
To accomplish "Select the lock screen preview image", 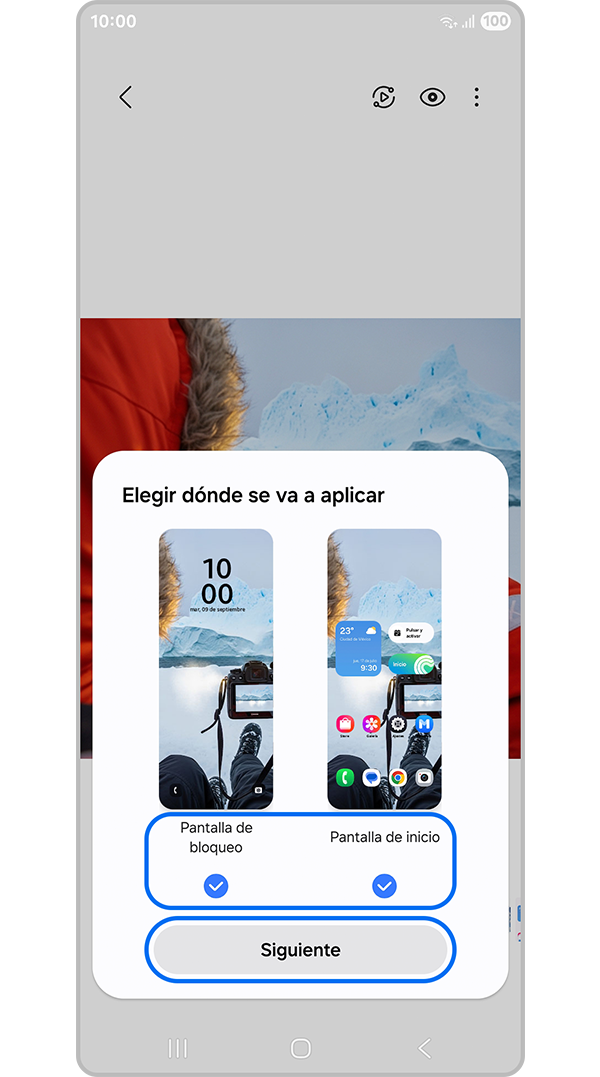I will coord(216,668).
